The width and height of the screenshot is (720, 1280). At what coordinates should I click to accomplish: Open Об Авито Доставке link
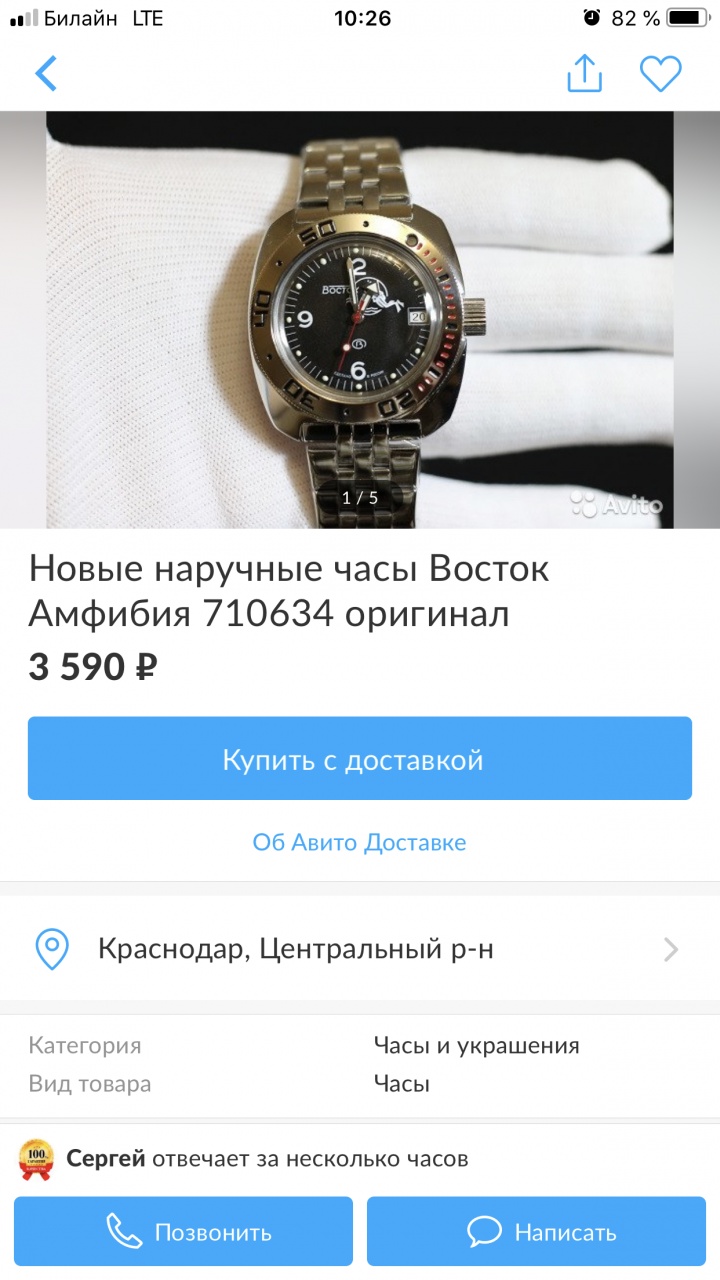click(360, 842)
